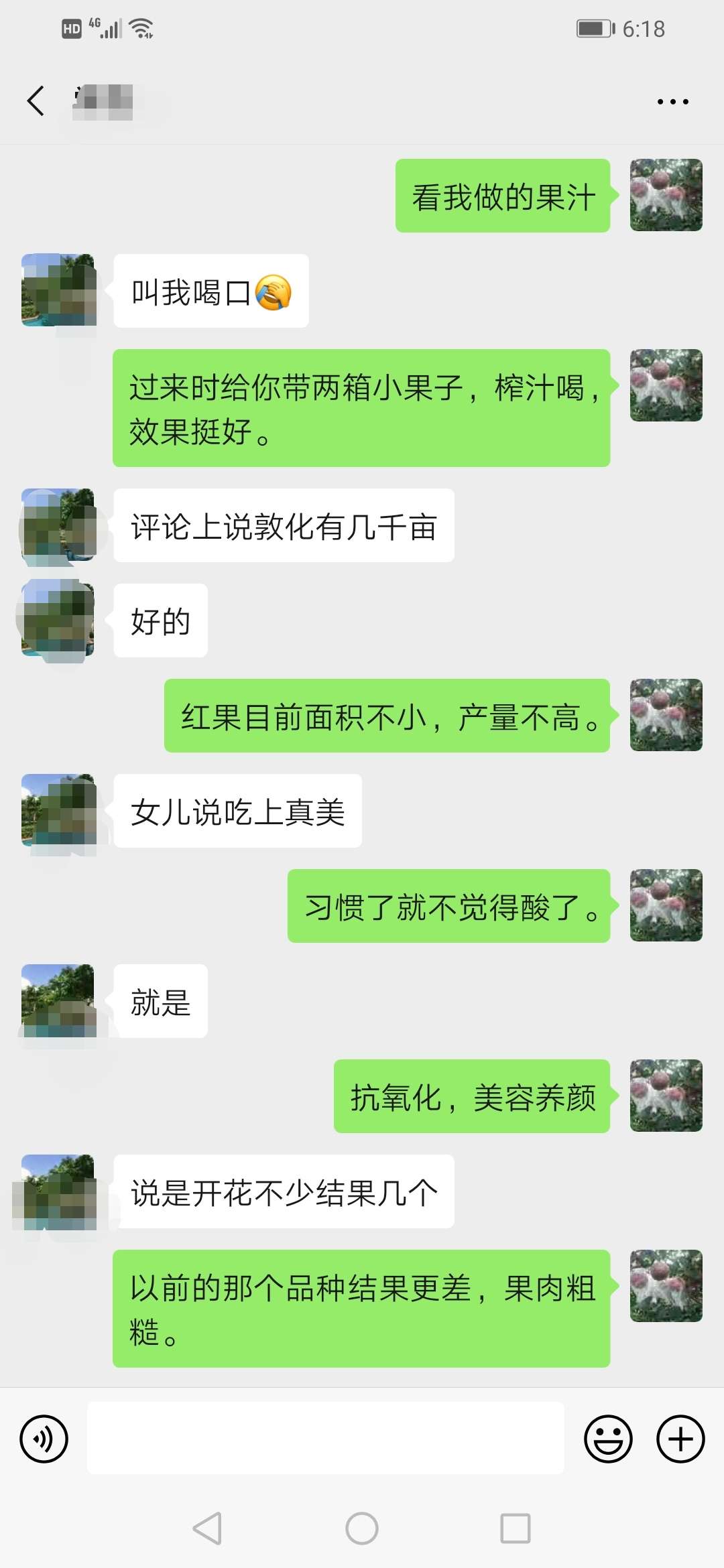Screen dimensions: 724x1568
Task: Switch to voice message input
Action: 44,1439
